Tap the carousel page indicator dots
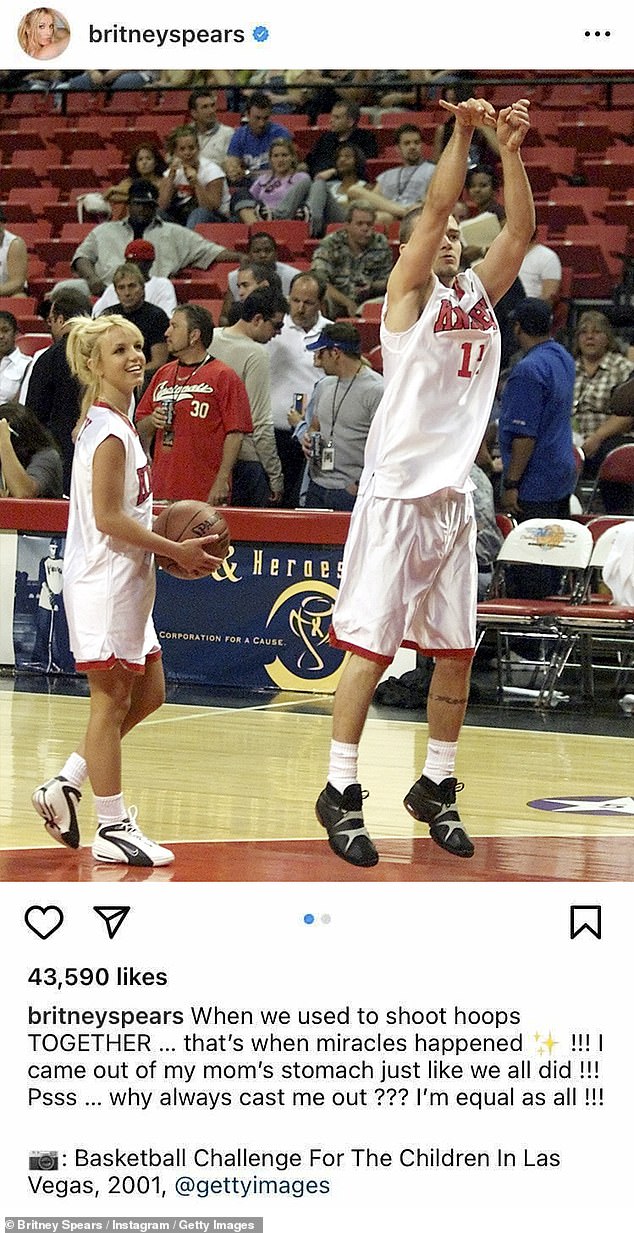Viewport: 634px width, 1233px height. coord(316,919)
